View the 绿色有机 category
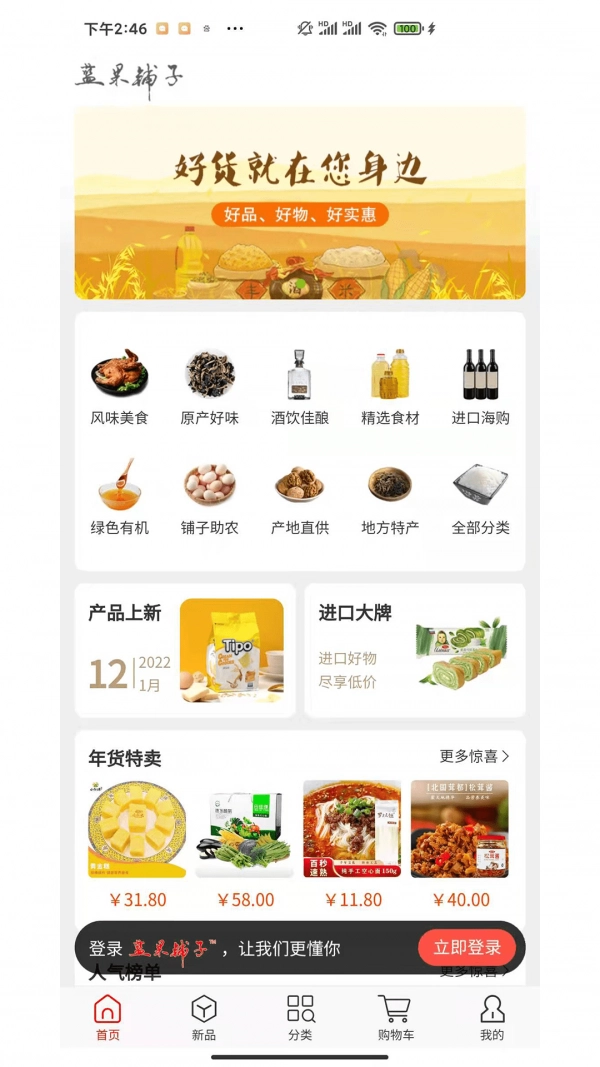The height and width of the screenshot is (1067, 600). point(120,496)
